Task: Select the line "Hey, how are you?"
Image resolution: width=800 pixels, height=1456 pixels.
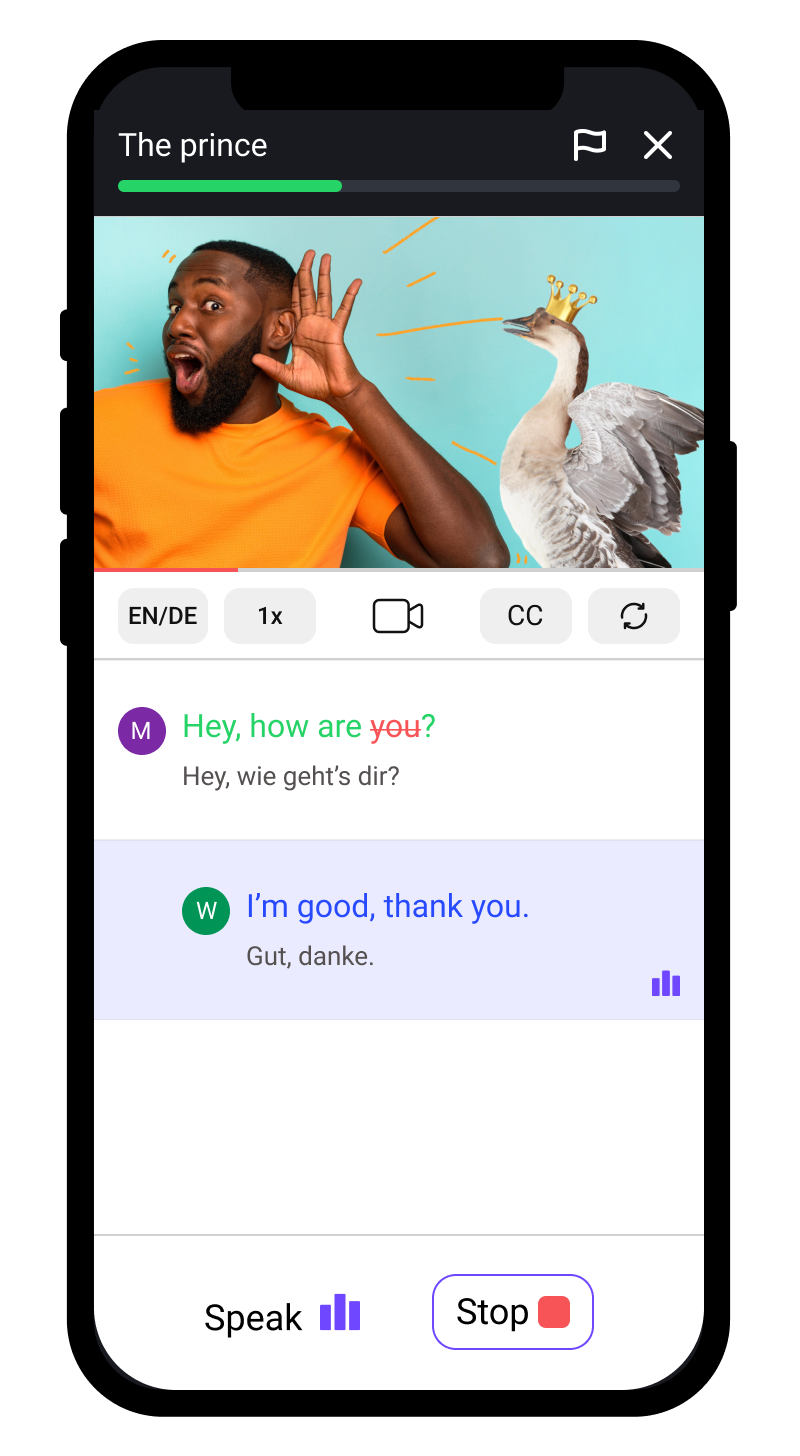Action: [x=309, y=727]
